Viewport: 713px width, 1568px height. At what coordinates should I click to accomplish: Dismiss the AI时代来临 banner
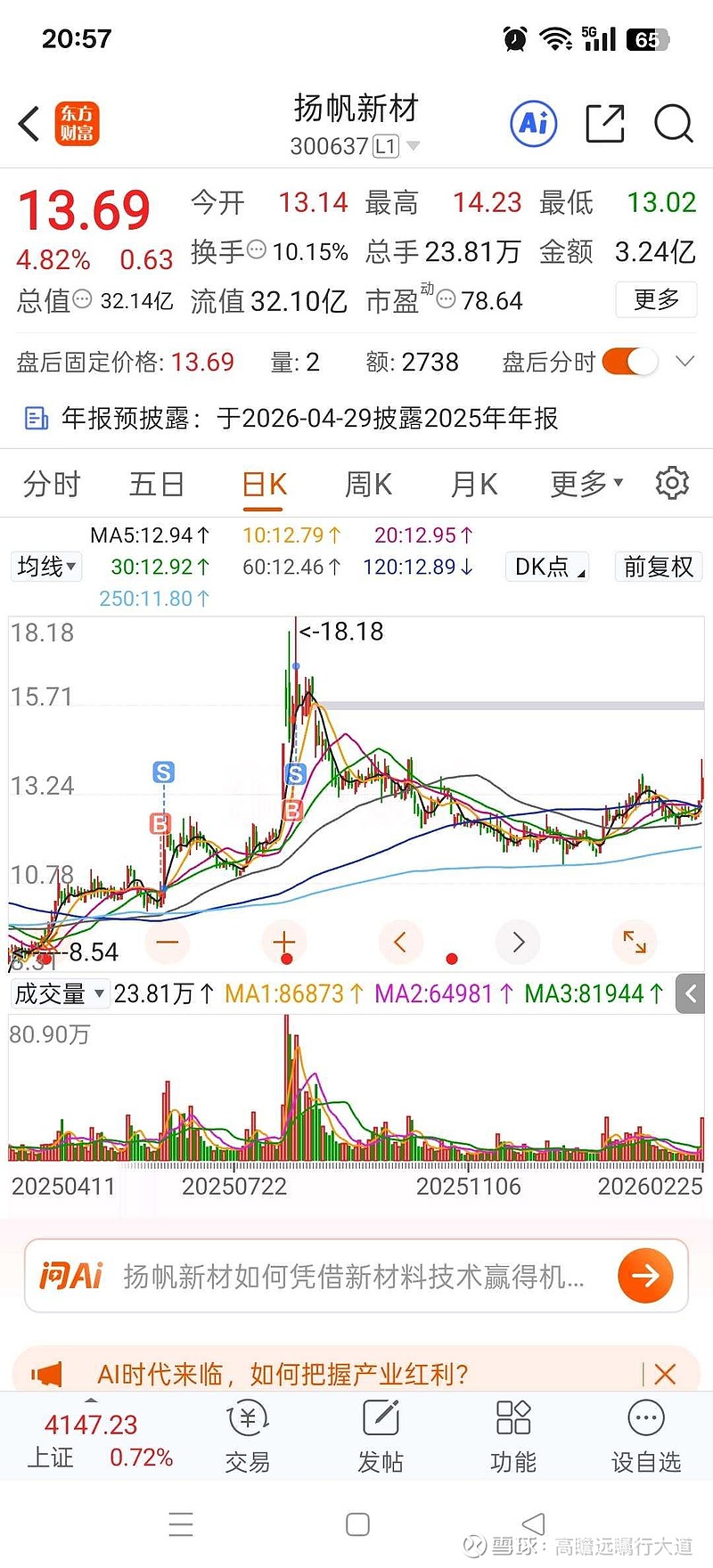coord(665,1374)
